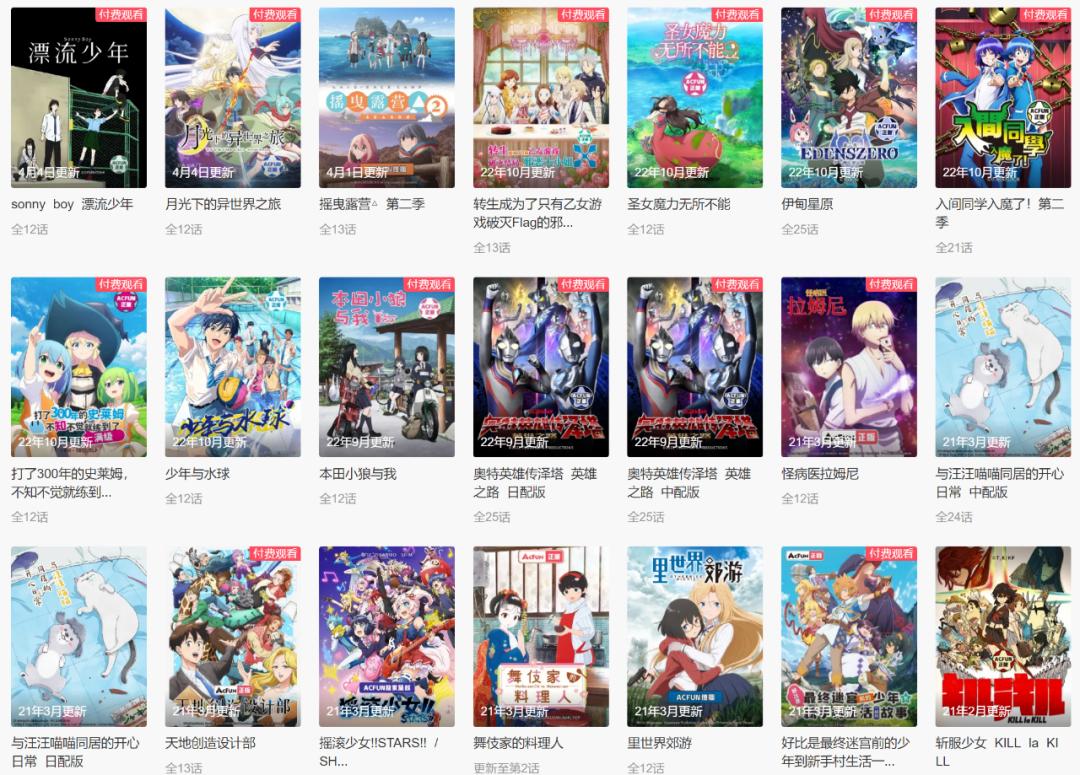Viewport: 1080px width, 775px height.
Task: Select 奥特英雄传泽塔 英雄之路 中配版
Action: pos(695,367)
